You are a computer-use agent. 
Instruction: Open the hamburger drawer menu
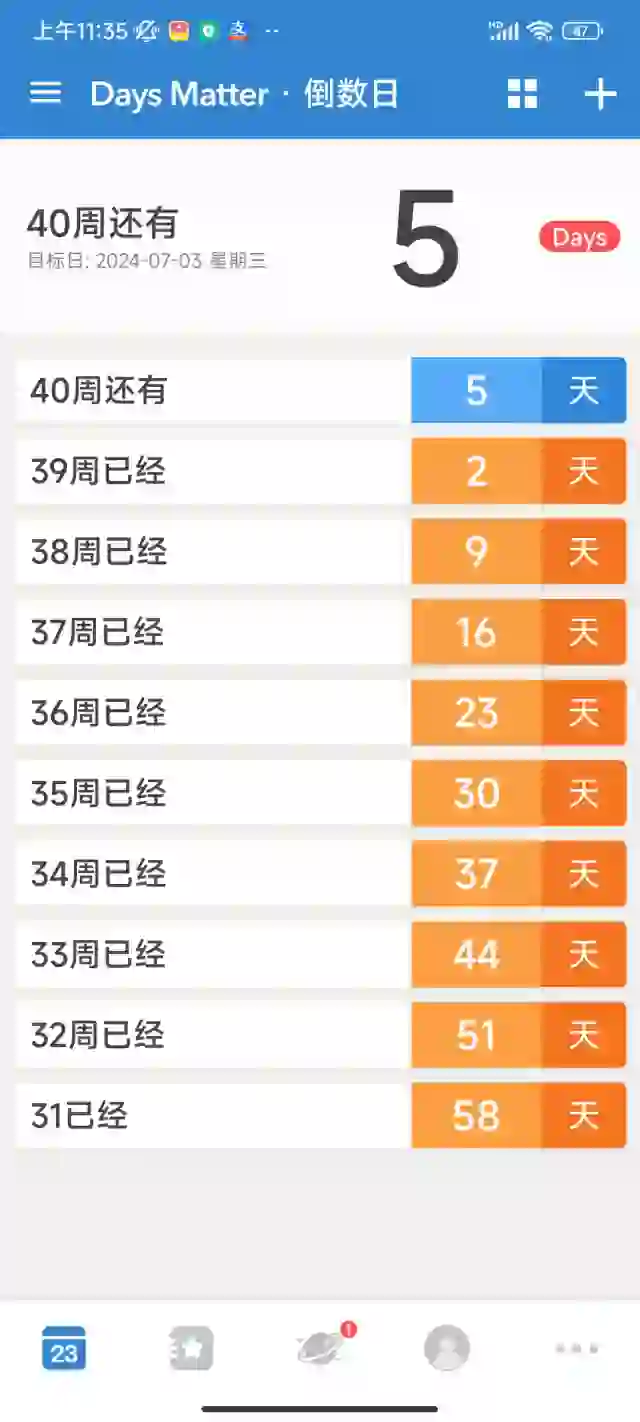click(45, 94)
